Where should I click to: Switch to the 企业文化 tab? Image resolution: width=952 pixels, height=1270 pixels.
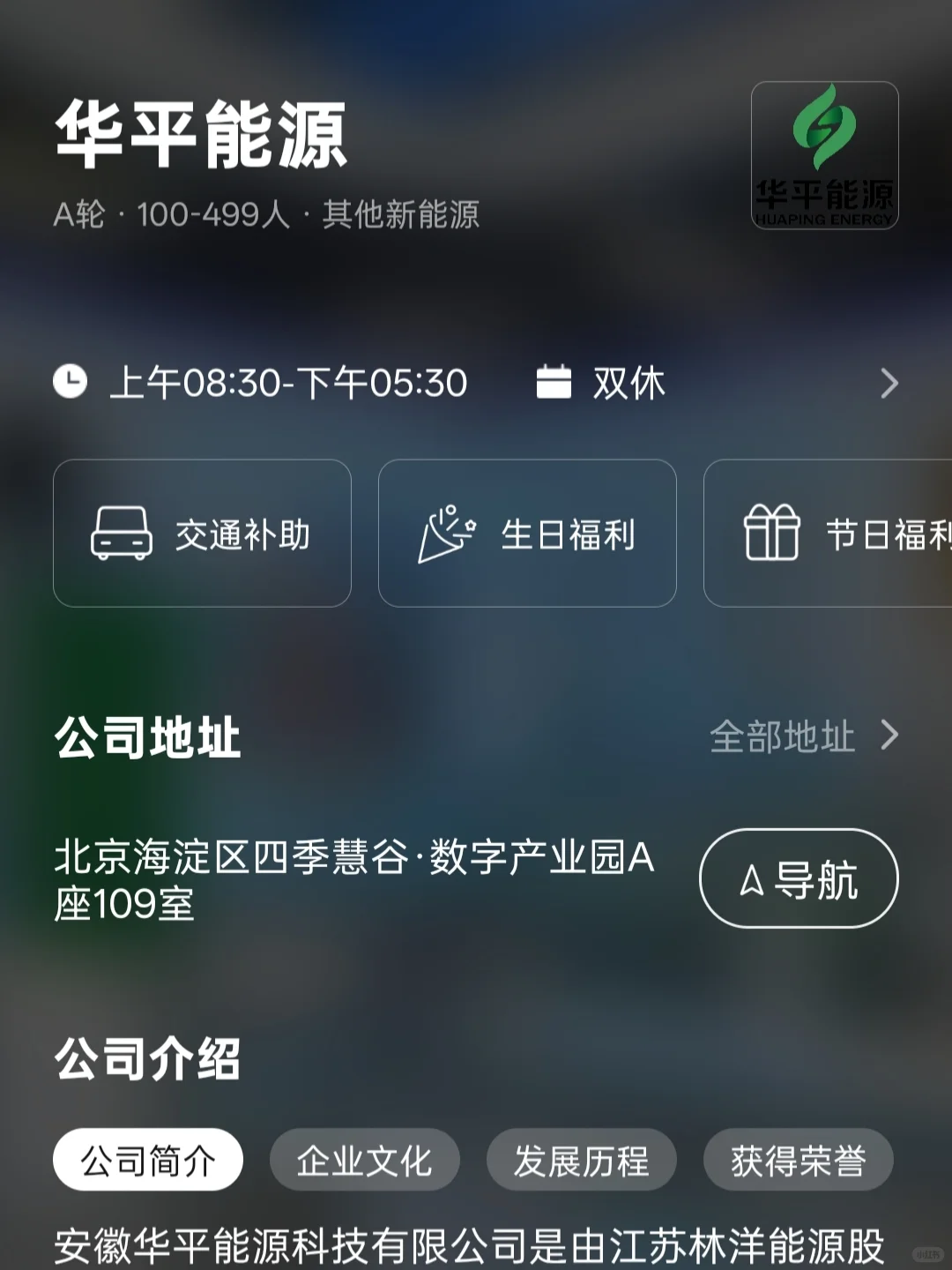click(x=365, y=1160)
